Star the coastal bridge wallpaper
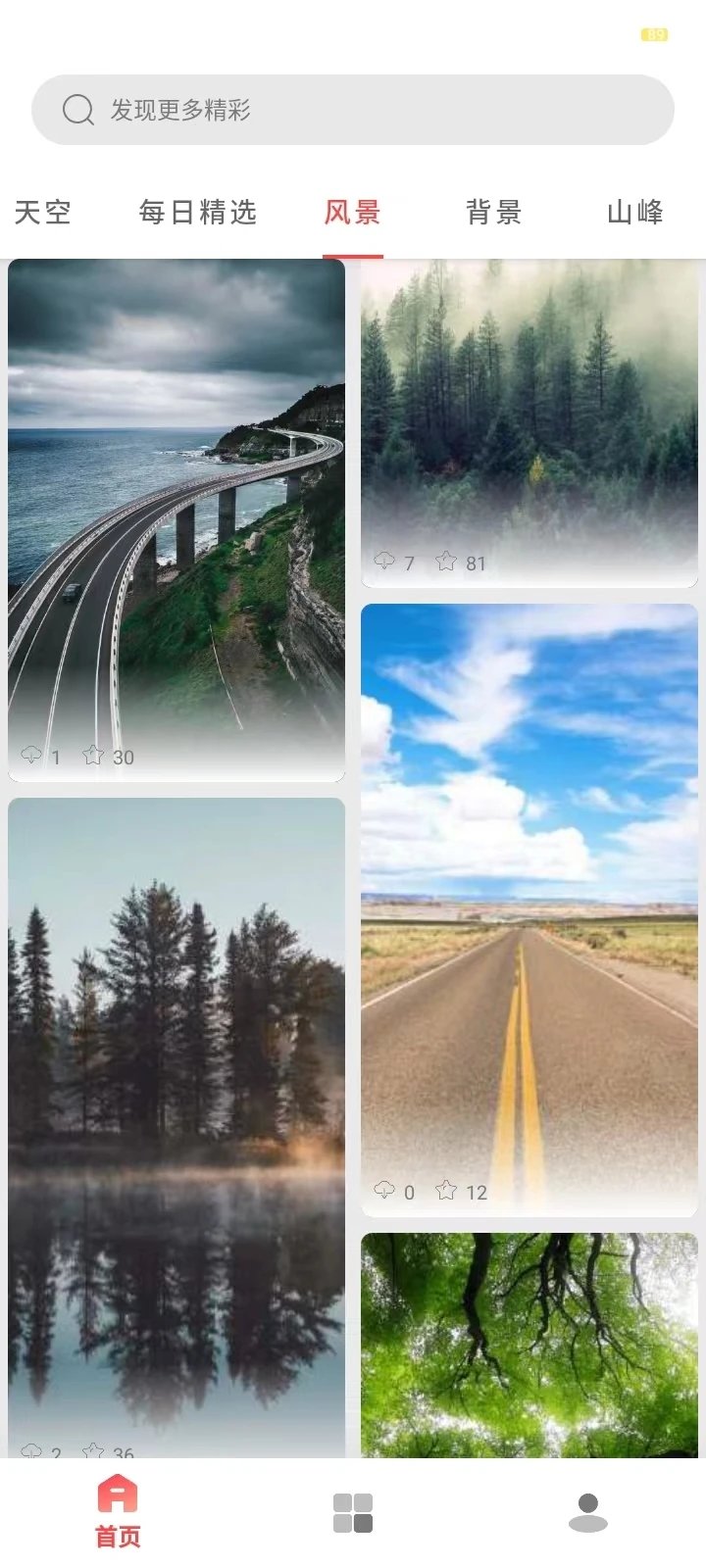Viewport: 706px width, 1568px height. pyautogui.click(x=94, y=756)
